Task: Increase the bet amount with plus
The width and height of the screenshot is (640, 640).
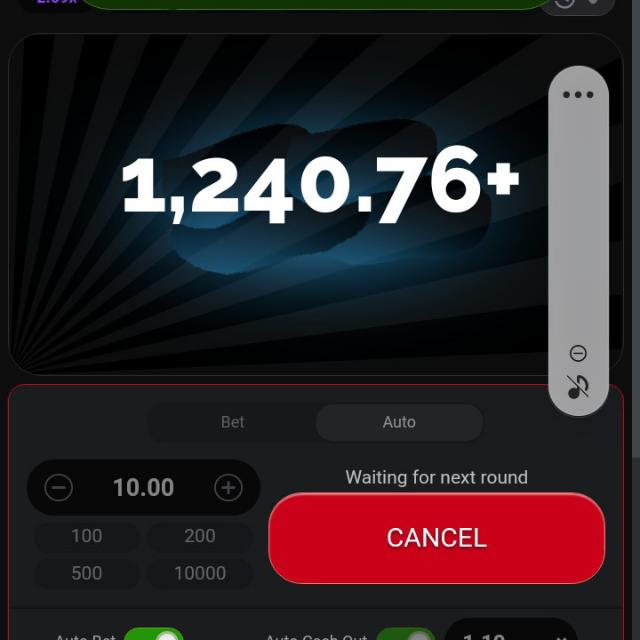Action: tap(228, 487)
